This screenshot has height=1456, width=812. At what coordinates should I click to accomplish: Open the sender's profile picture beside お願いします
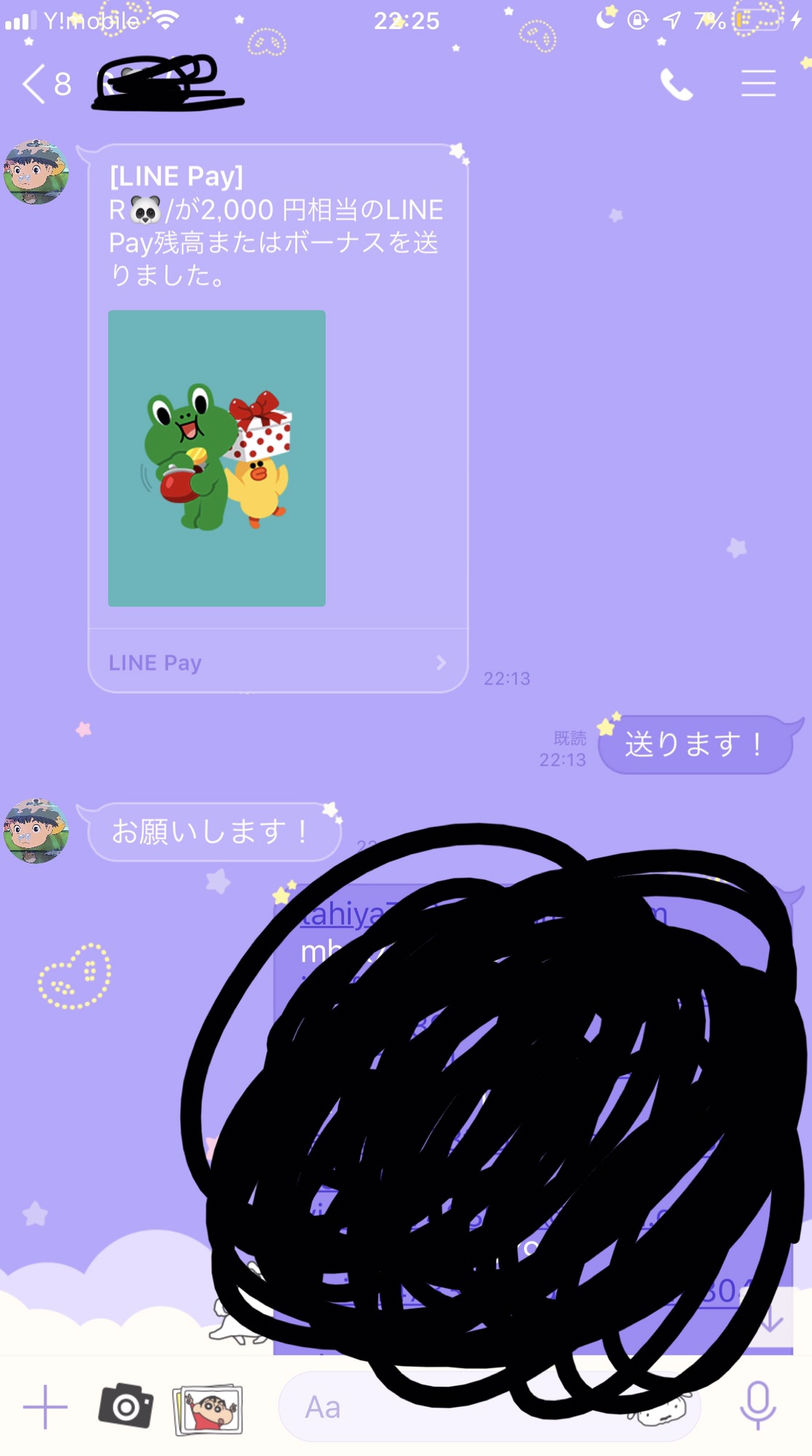(x=36, y=831)
